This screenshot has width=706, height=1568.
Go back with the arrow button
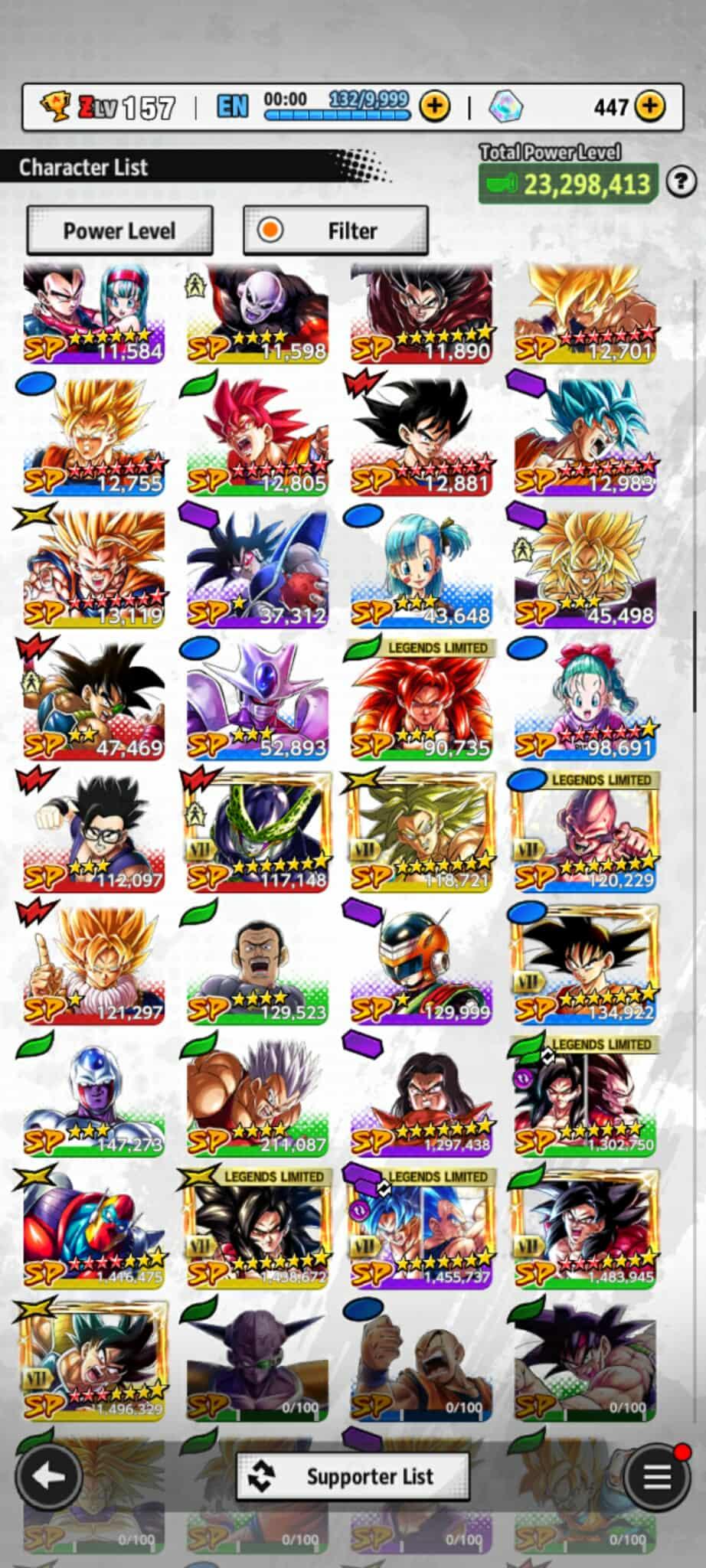[49, 1476]
